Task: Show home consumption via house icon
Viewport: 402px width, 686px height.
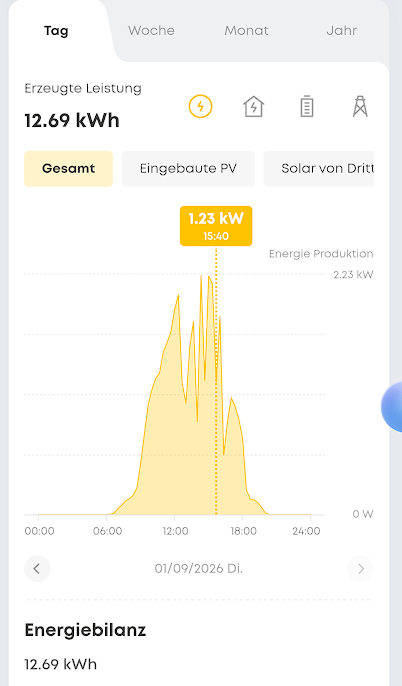Action: pyautogui.click(x=254, y=106)
